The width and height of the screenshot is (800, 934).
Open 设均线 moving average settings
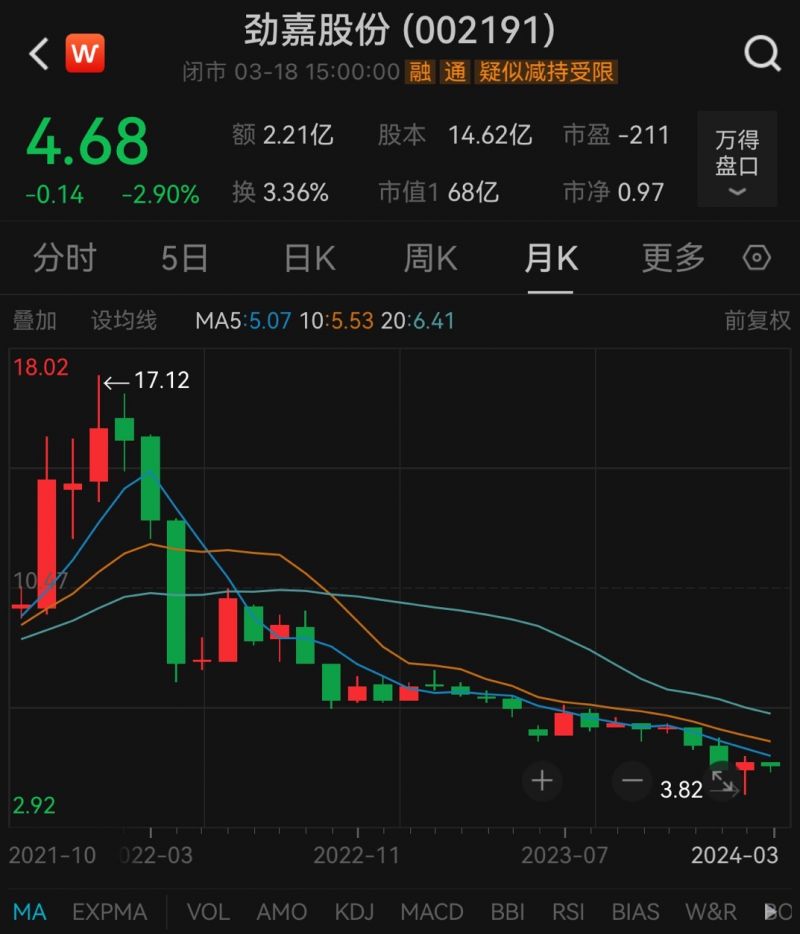click(124, 321)
